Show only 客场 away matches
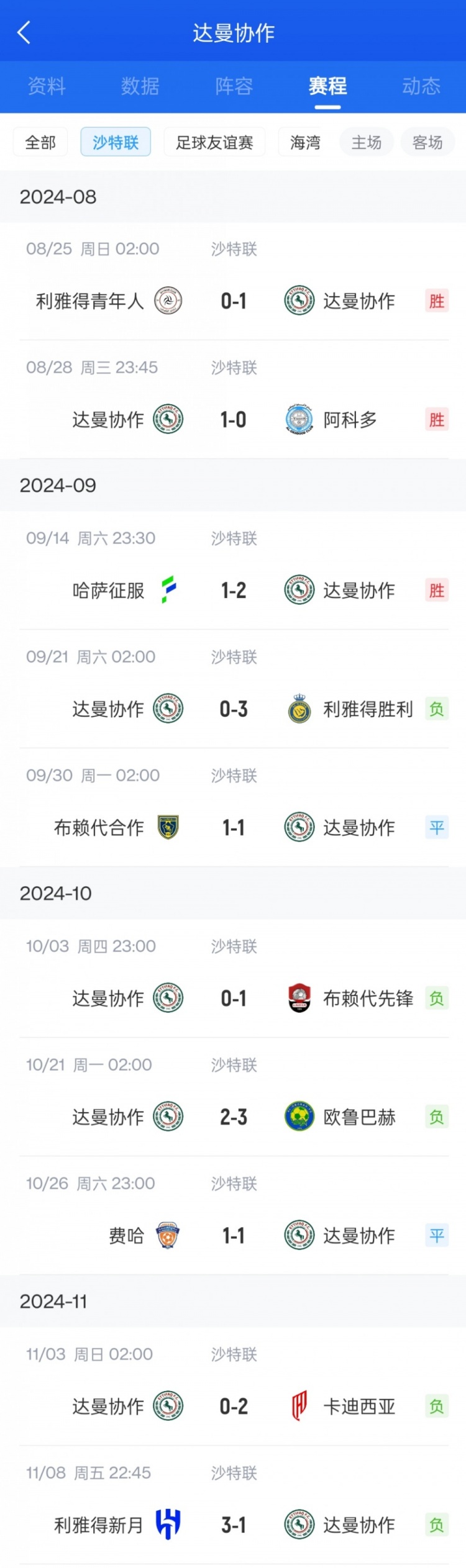This screenshot has width=466, height=1568. (x=427, y=143)
